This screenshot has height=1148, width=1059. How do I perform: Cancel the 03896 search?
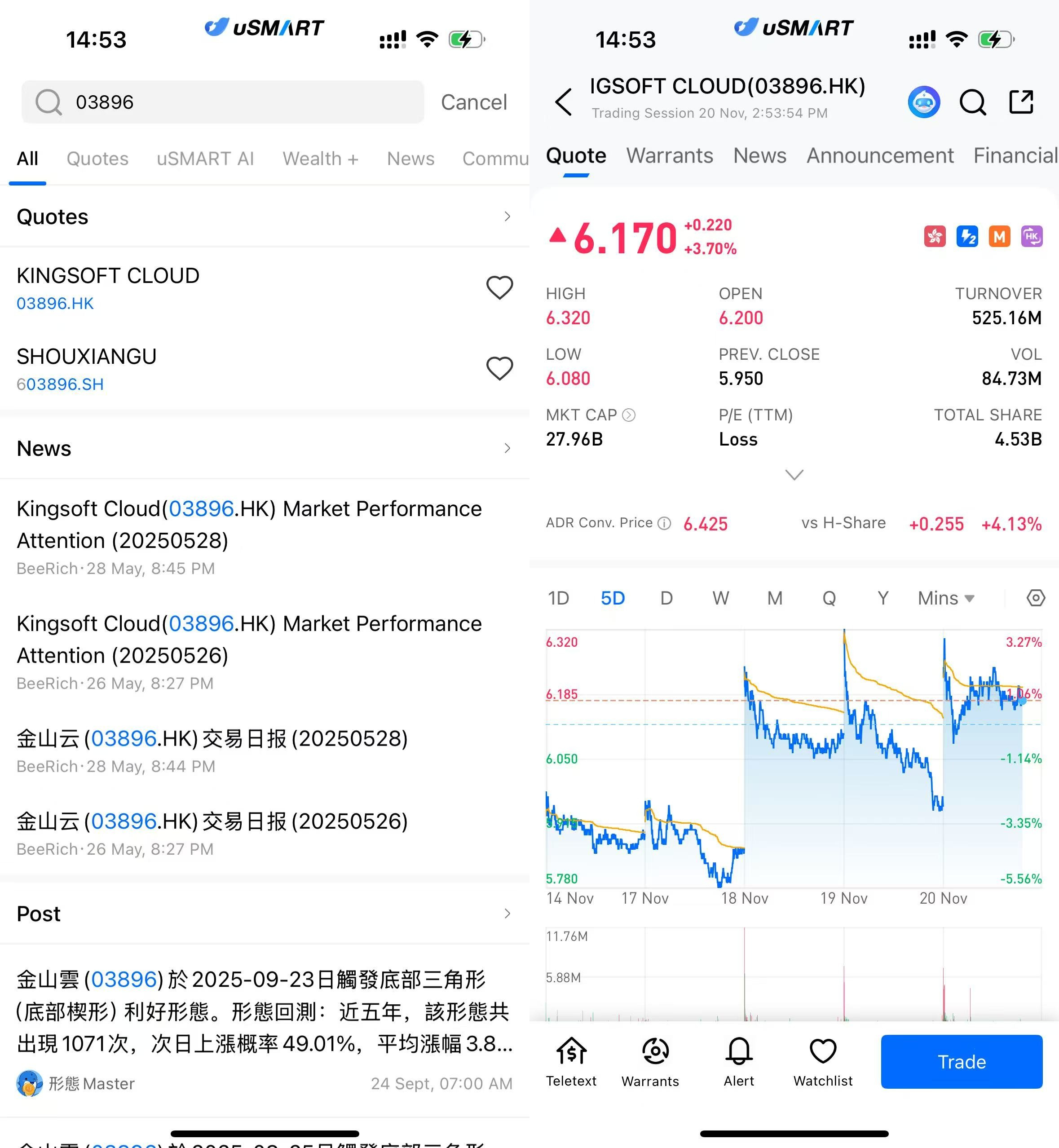pos(473,102)
